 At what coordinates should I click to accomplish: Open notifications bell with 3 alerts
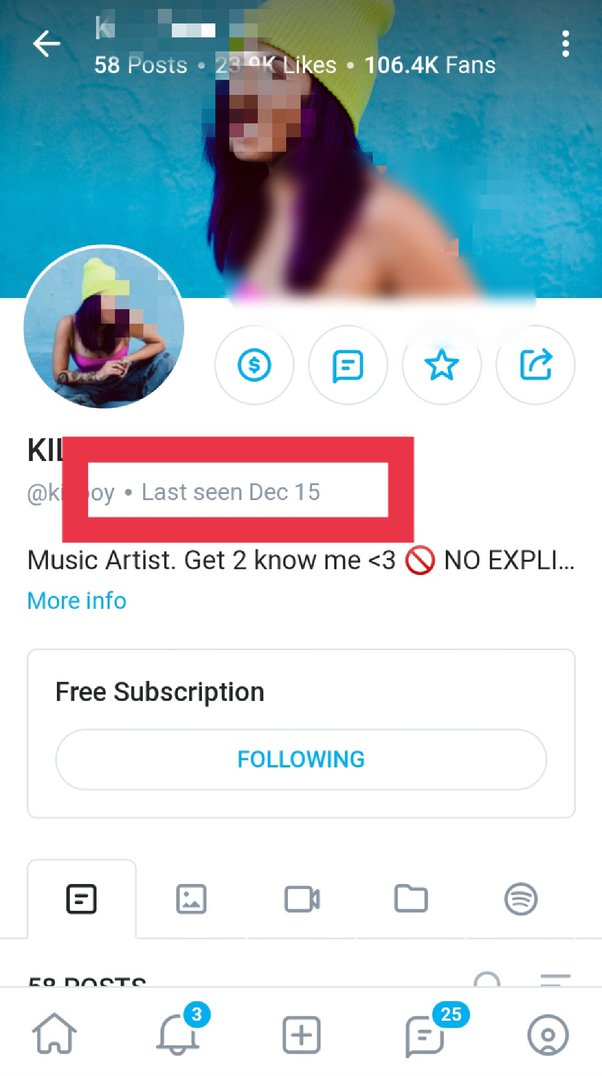[177, 1035]
